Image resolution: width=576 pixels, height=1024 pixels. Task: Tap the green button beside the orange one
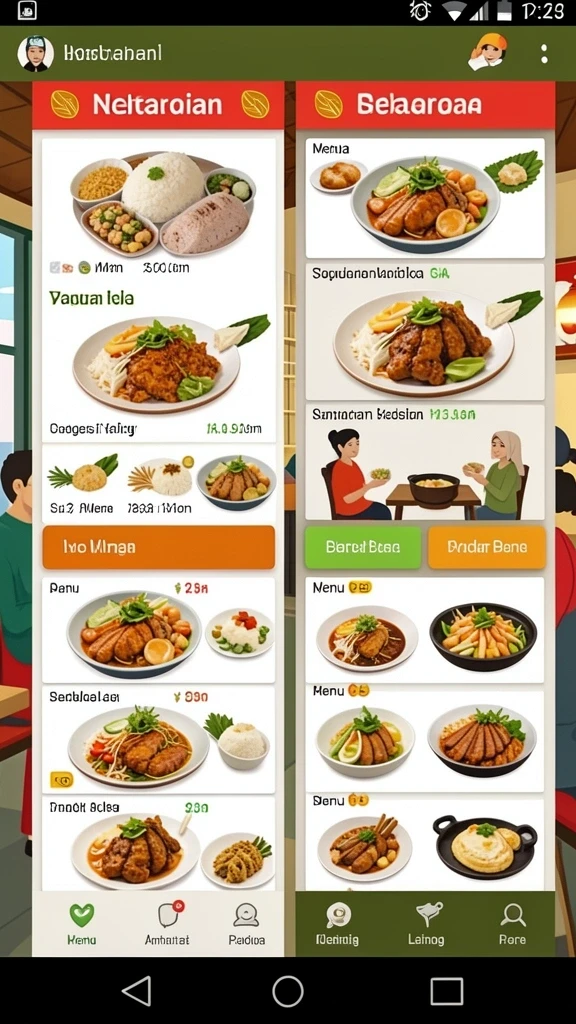click(363, 547)
